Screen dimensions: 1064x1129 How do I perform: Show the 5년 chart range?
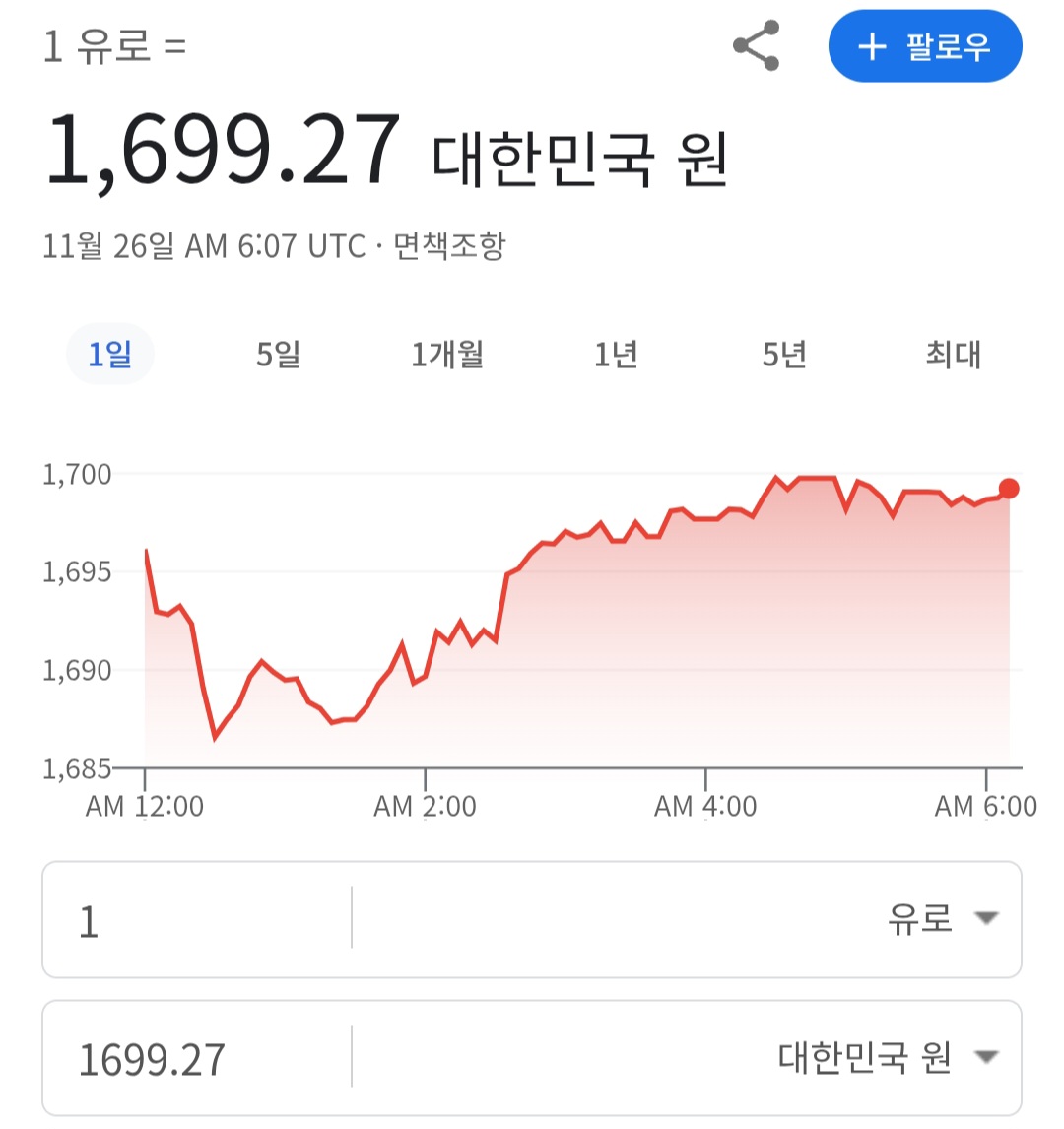tap(784, 354)
